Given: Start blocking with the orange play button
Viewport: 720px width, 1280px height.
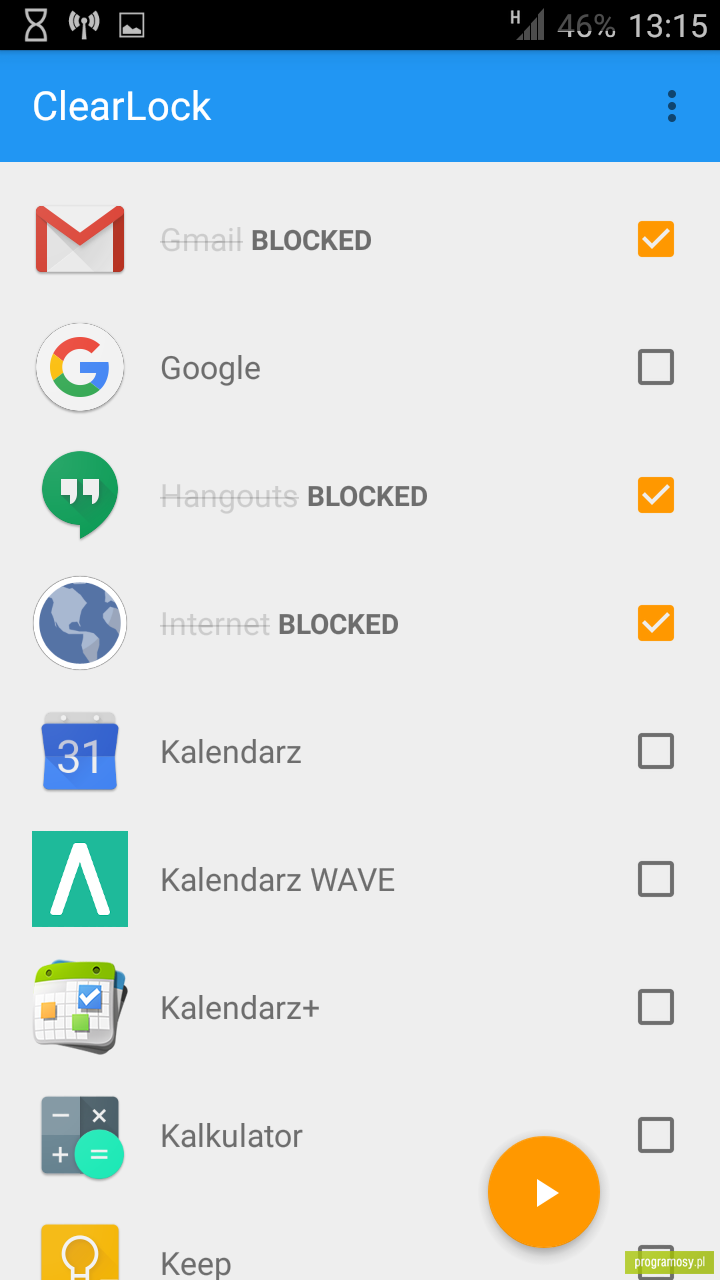Looking at the screenshot, I should [544, 1192].
